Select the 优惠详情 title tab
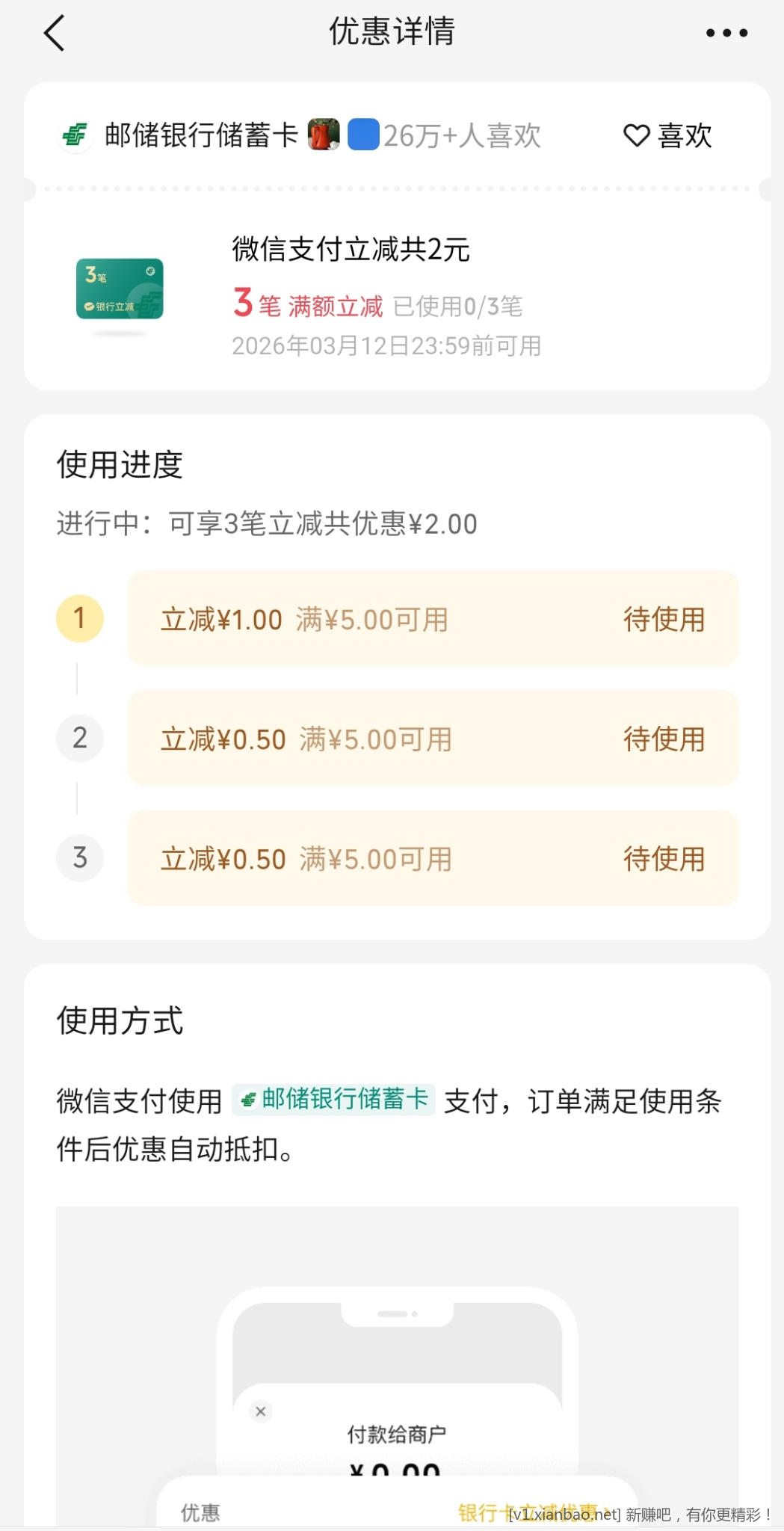Image resolution: width=784 pixels, height=1531 pixels. (392, 32)
